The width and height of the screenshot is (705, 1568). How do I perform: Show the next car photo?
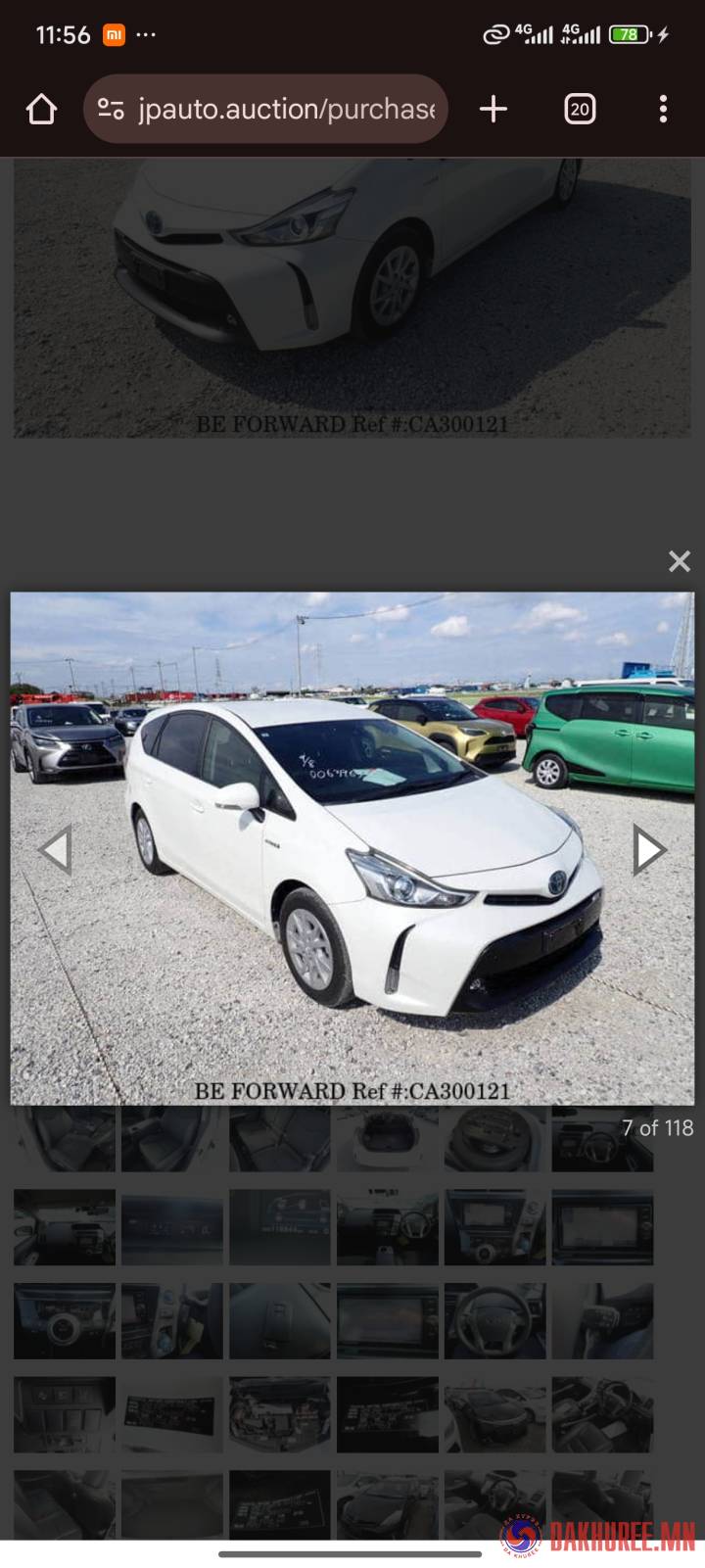[x=648, y=849]
